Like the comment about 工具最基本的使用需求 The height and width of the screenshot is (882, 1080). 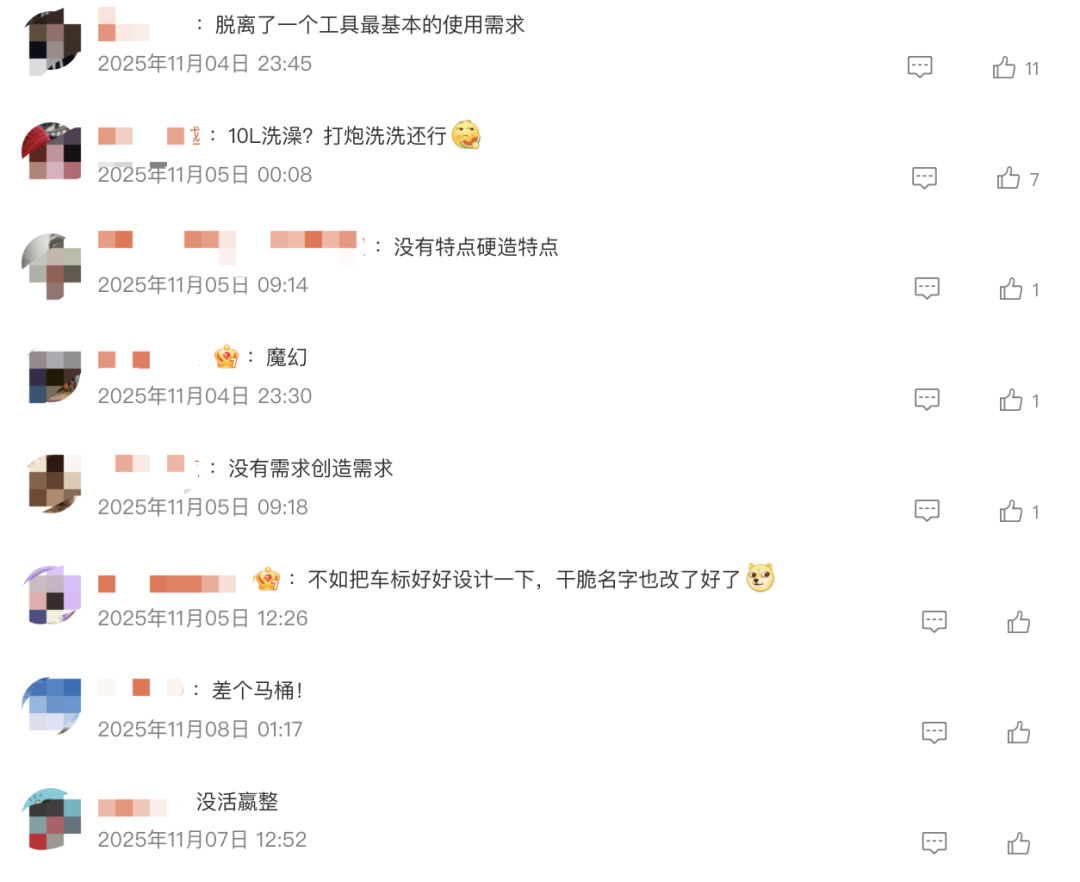[x=1004, y=68]
